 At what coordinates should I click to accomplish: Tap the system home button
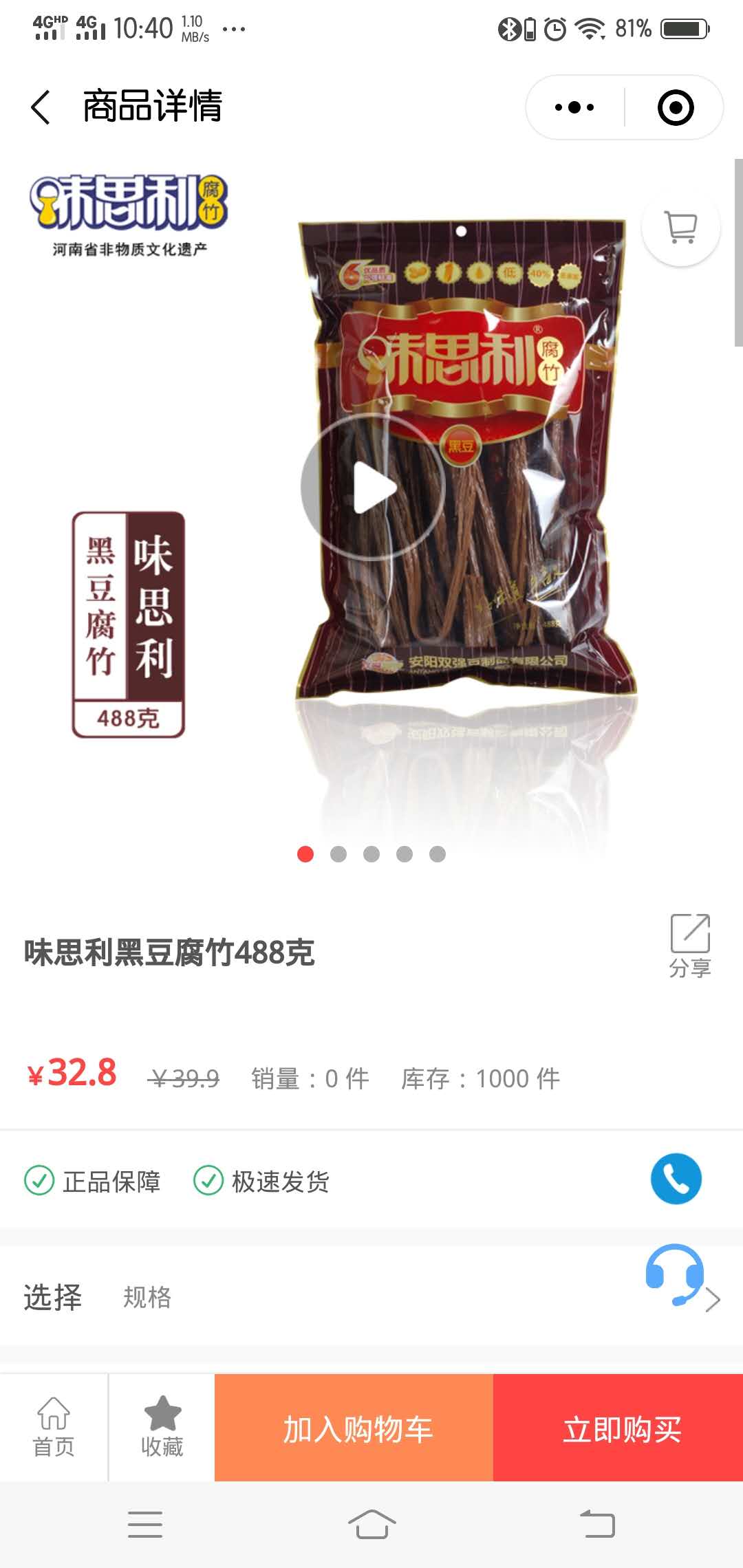[371, 1524]
